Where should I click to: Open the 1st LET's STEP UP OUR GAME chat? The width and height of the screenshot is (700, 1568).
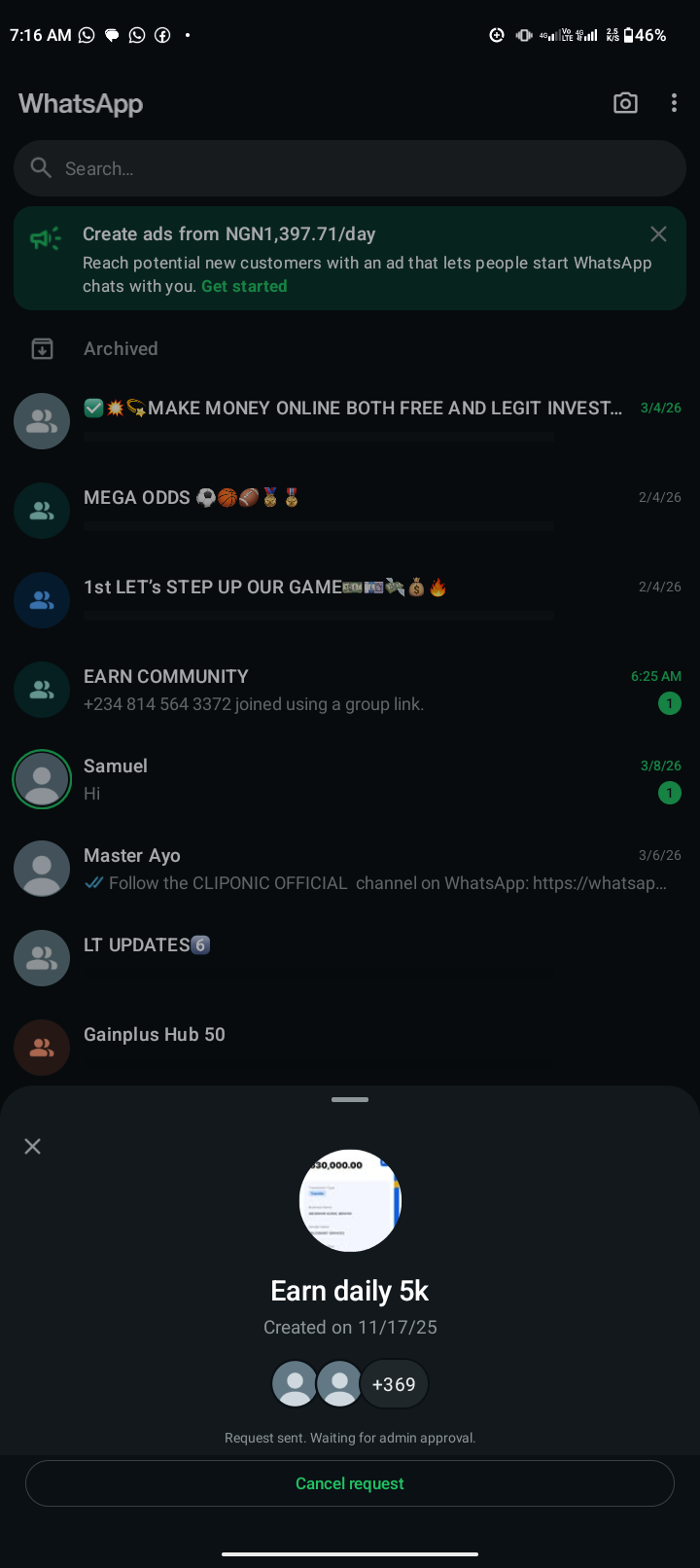(350, 599)
